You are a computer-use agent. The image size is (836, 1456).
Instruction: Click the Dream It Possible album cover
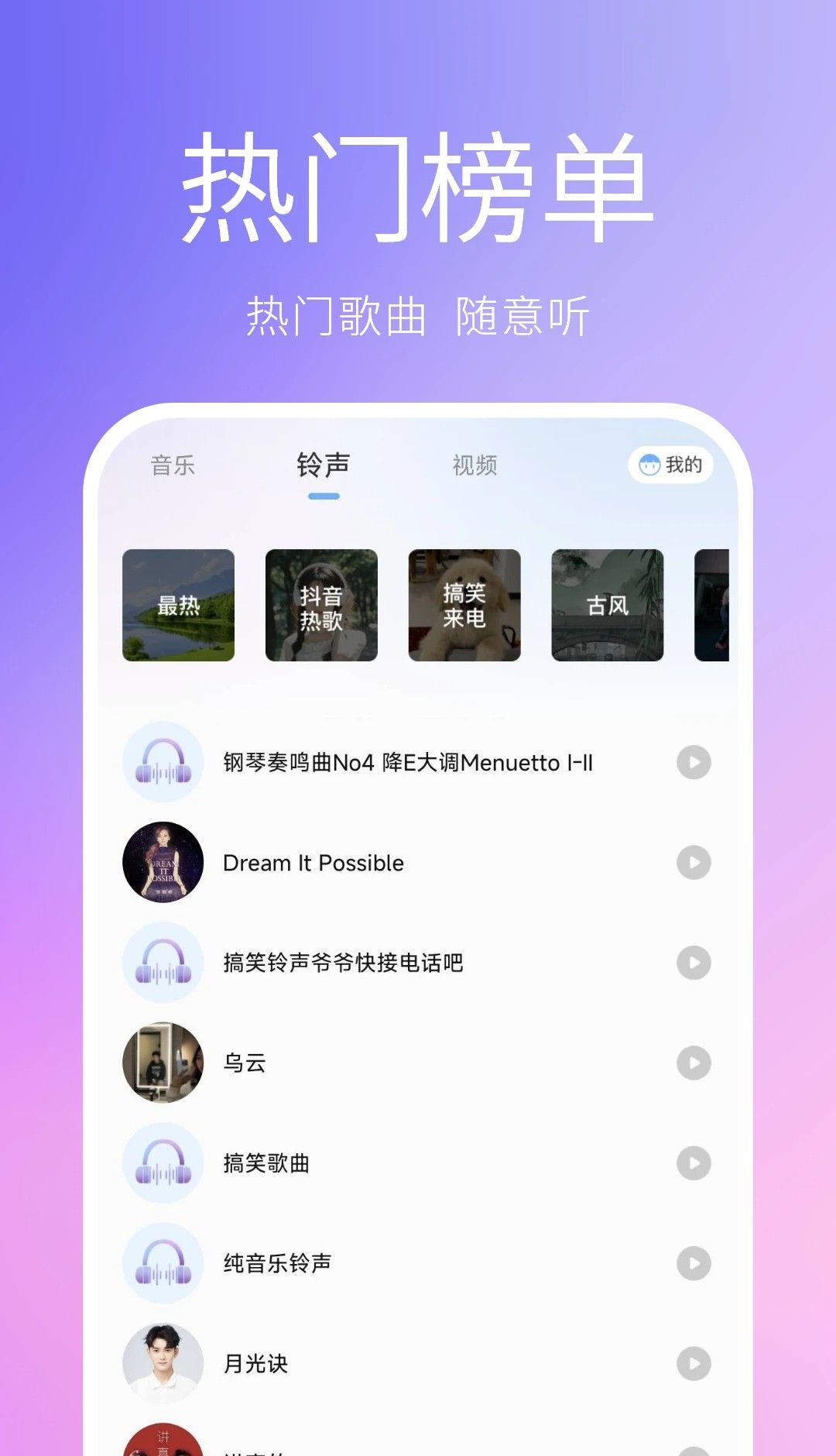(x=162, y=862)
